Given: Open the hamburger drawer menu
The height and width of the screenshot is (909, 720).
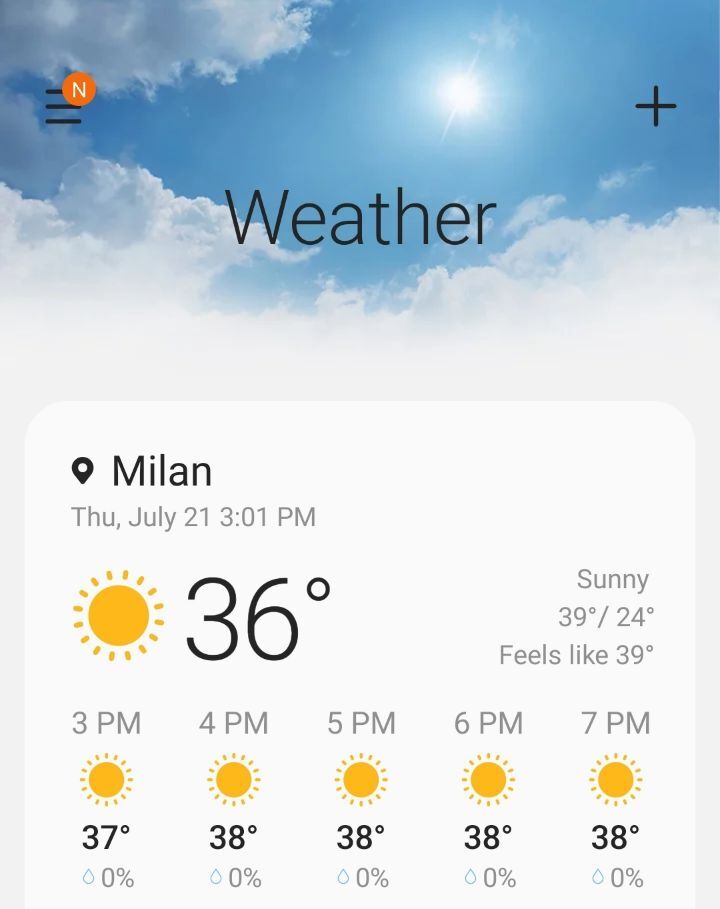Looking at the screenshot, I should tap(63, 107).
